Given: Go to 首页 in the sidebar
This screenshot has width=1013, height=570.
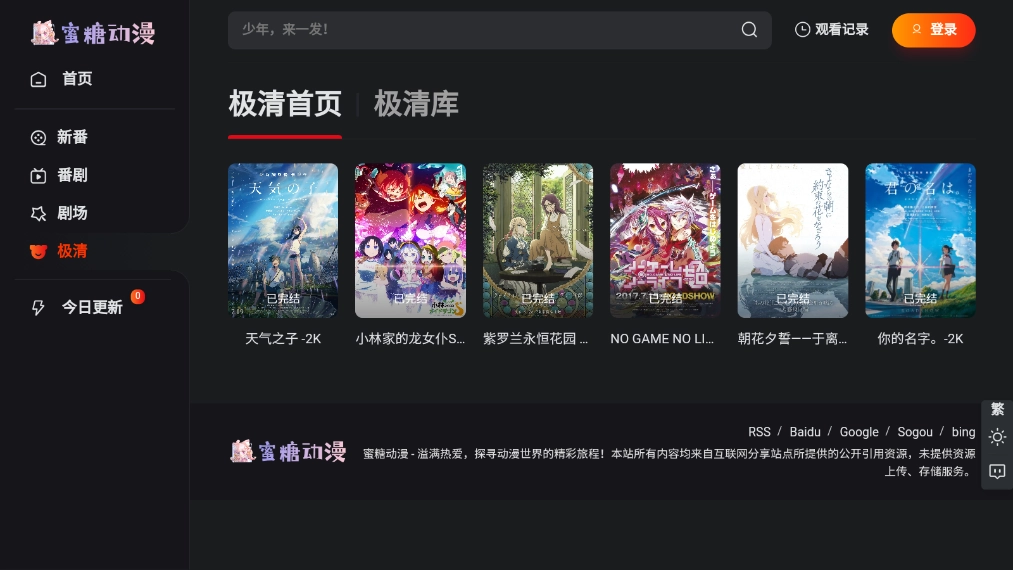Looking at the screenshot, I should tap(76, 79).
